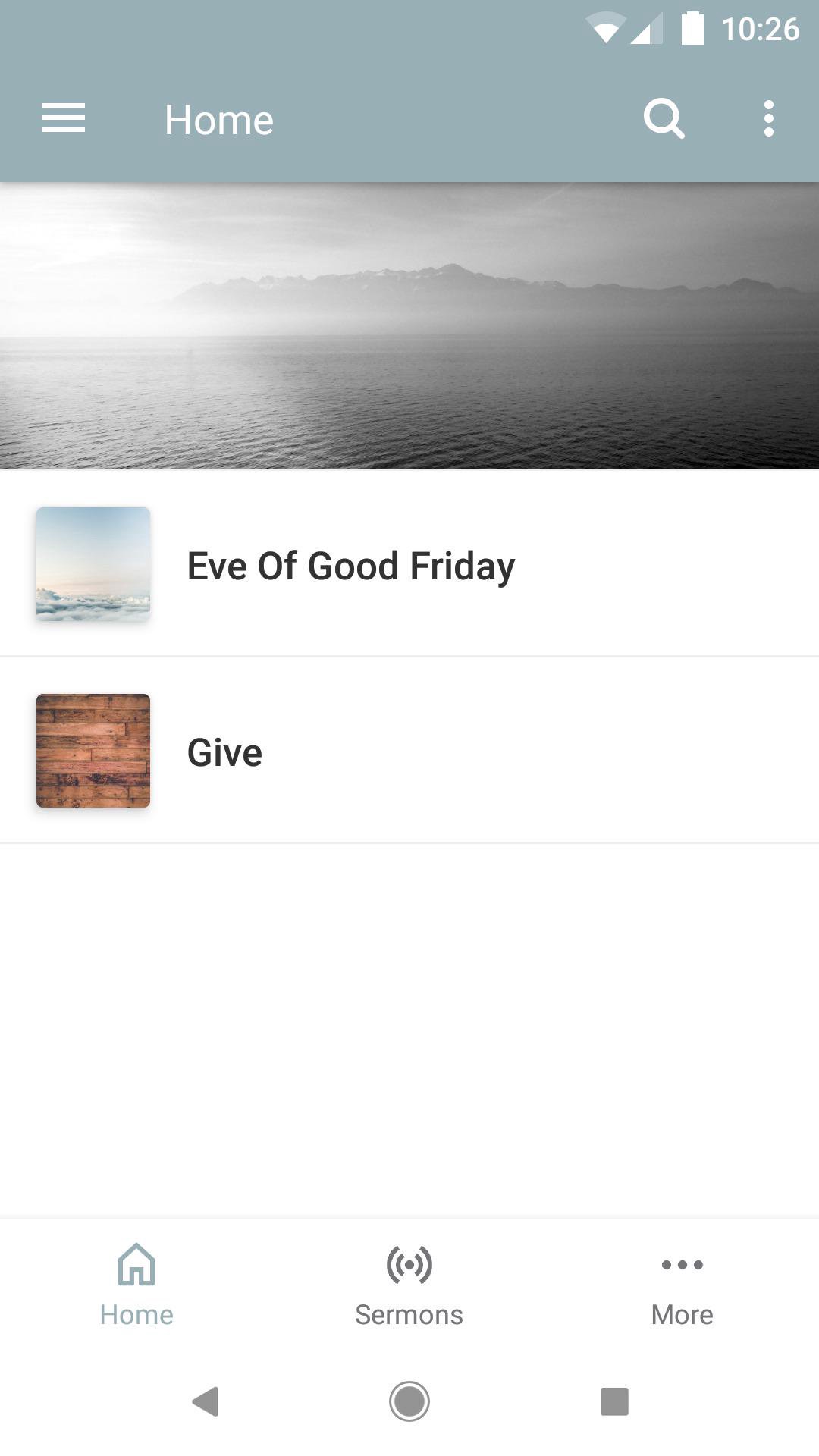Open the hamburger navigation drawer

pos(64,119)
